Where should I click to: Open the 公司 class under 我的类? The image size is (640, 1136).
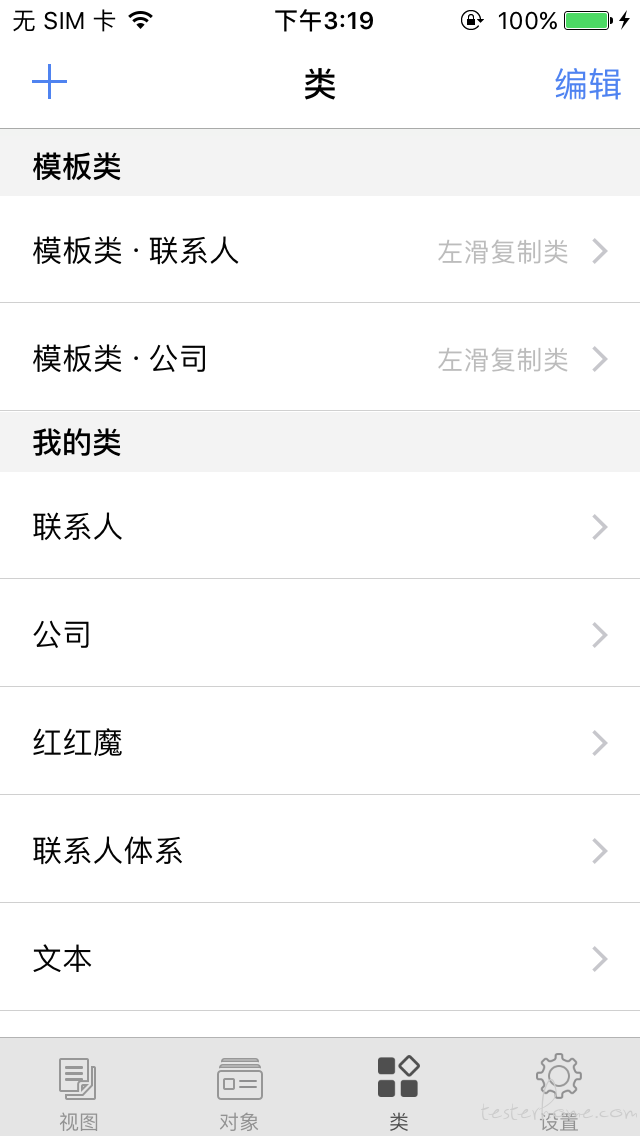pos(320,633)
